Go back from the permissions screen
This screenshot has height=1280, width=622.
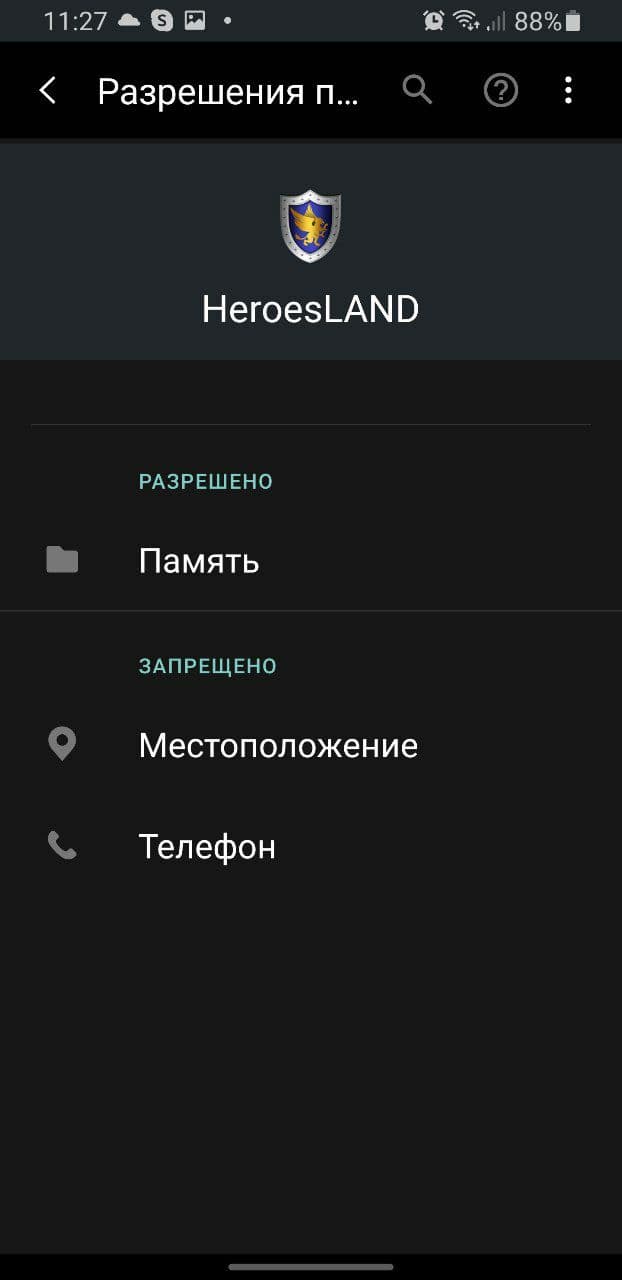tap(47, 91)
